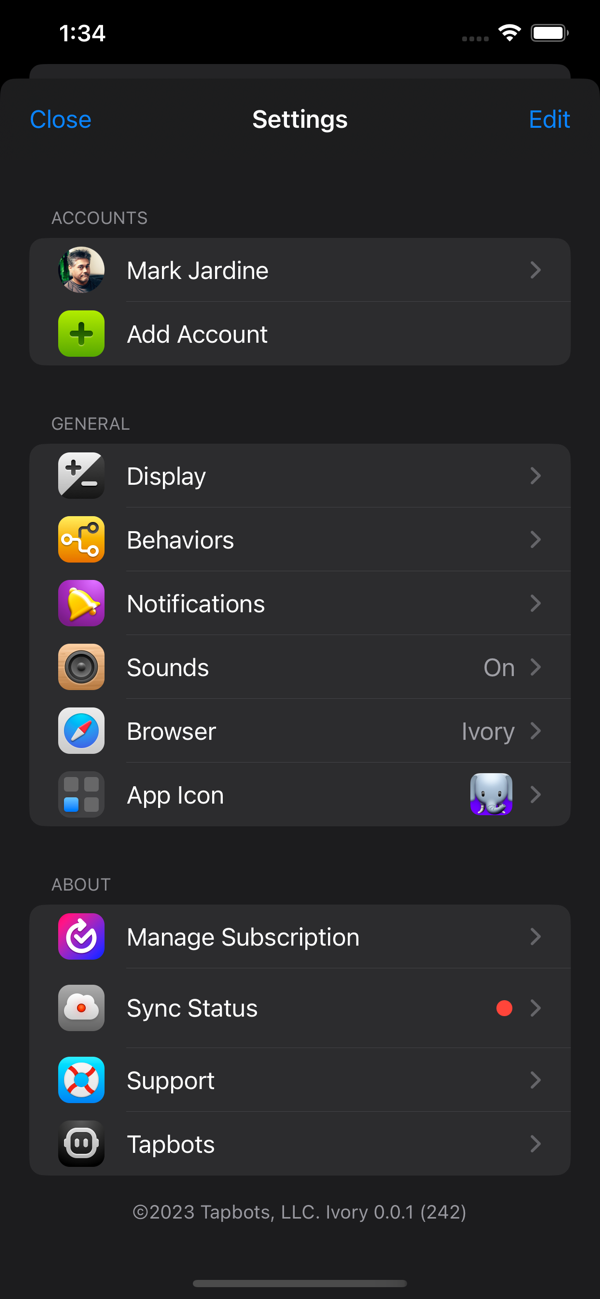View Sync Status details
This screenshot has width=600, height=1299.
coord(300,1009)
